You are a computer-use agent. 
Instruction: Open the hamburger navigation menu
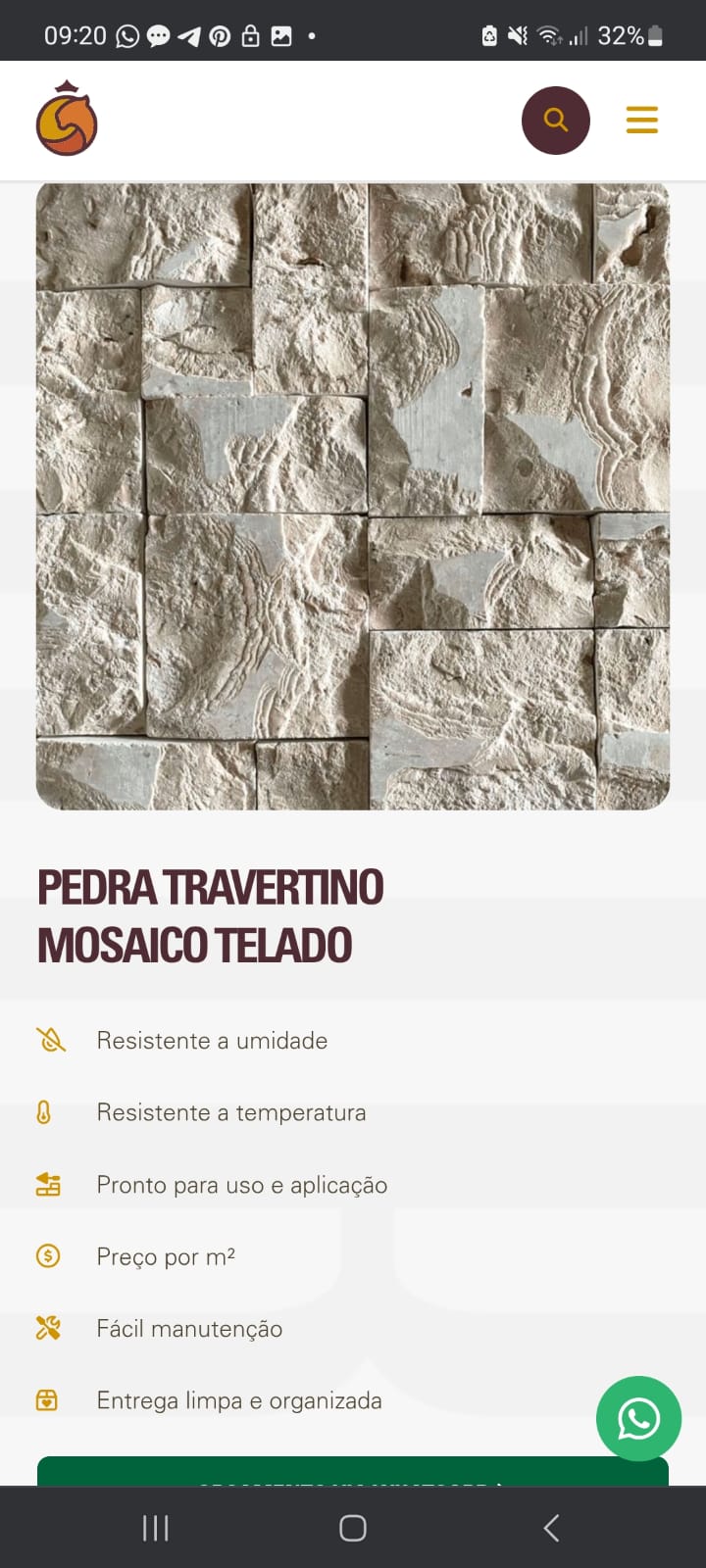point(641,120)
